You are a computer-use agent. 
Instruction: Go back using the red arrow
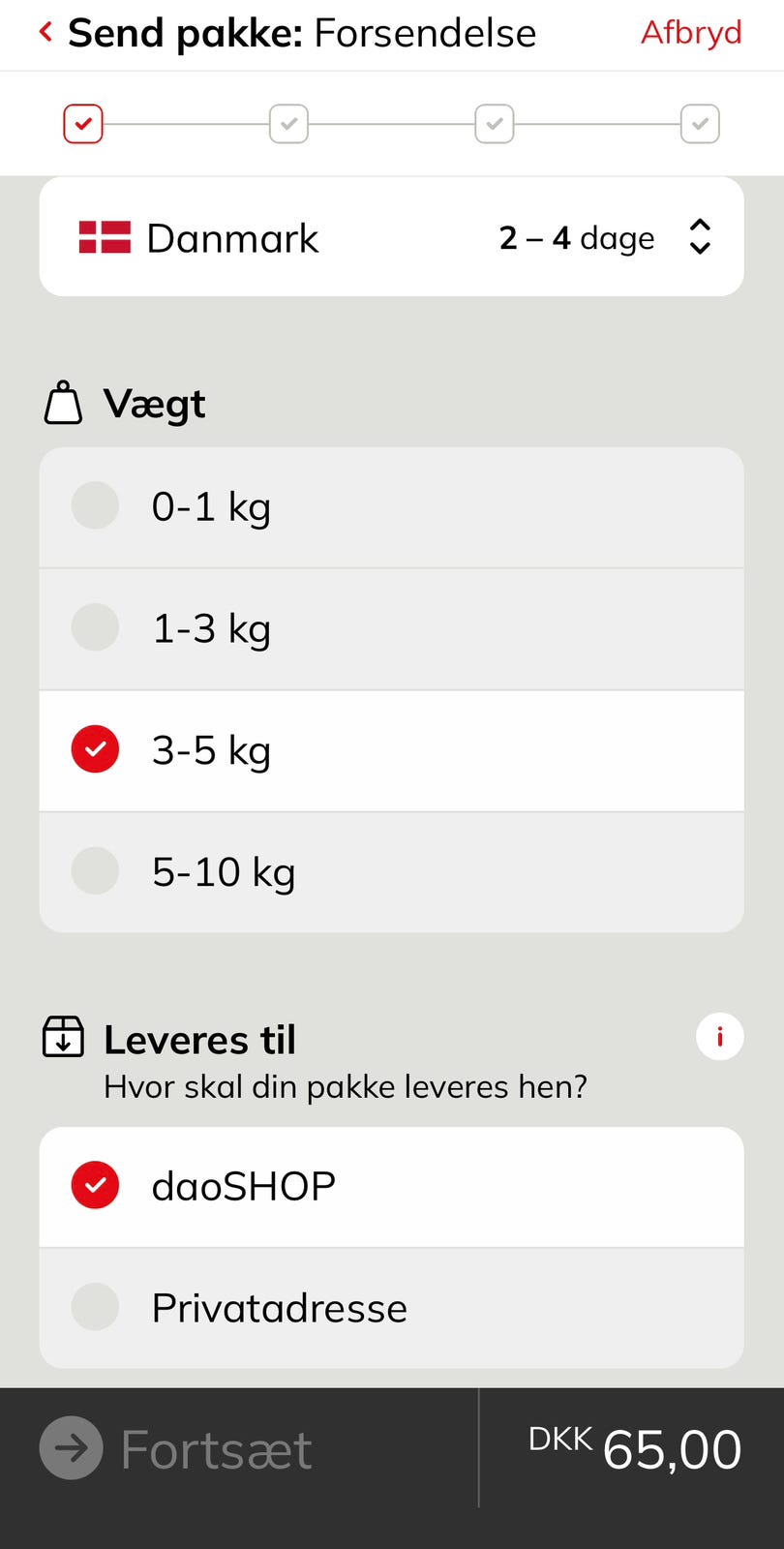[45, 33]
